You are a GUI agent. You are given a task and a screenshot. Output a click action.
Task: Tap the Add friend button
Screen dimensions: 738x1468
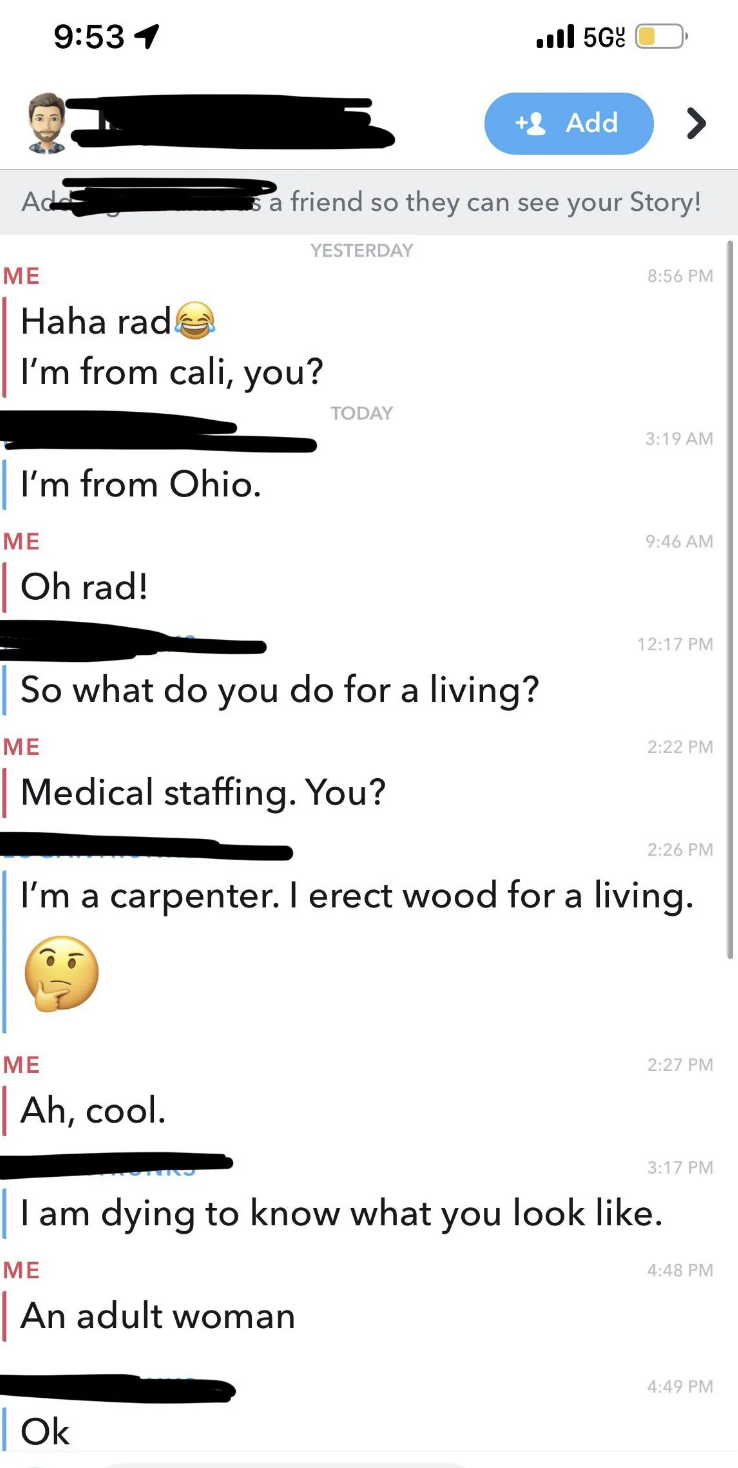(568, 123)
